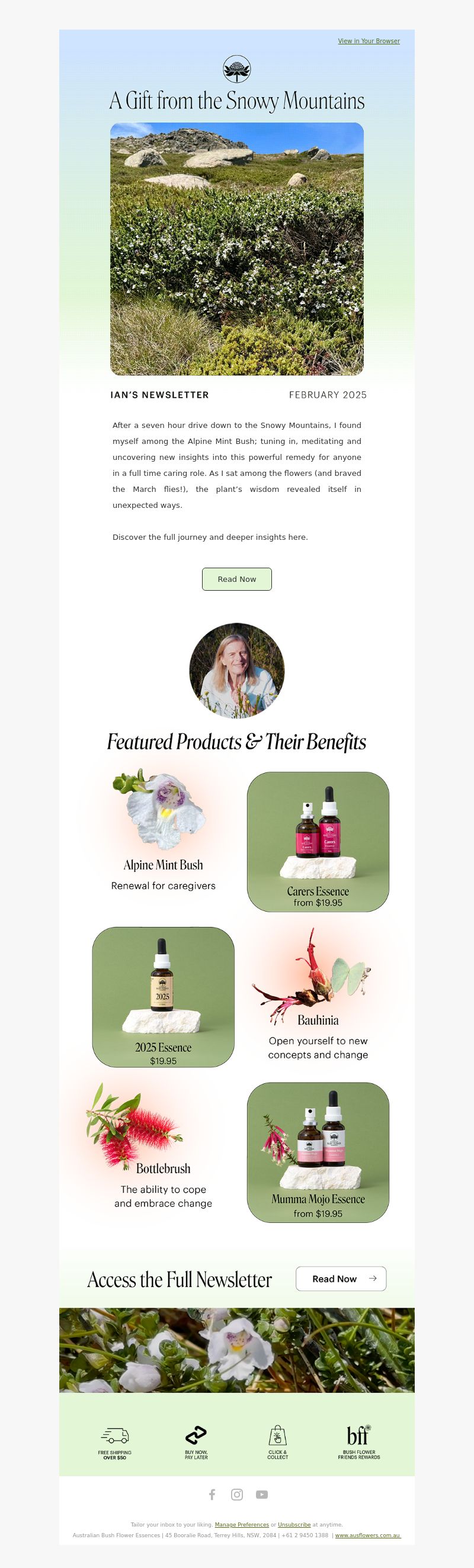Open the Instagram profile icon
The width and height of the screenshot is (474, 1568).
pyautogui.click(x=237, y=1495)
